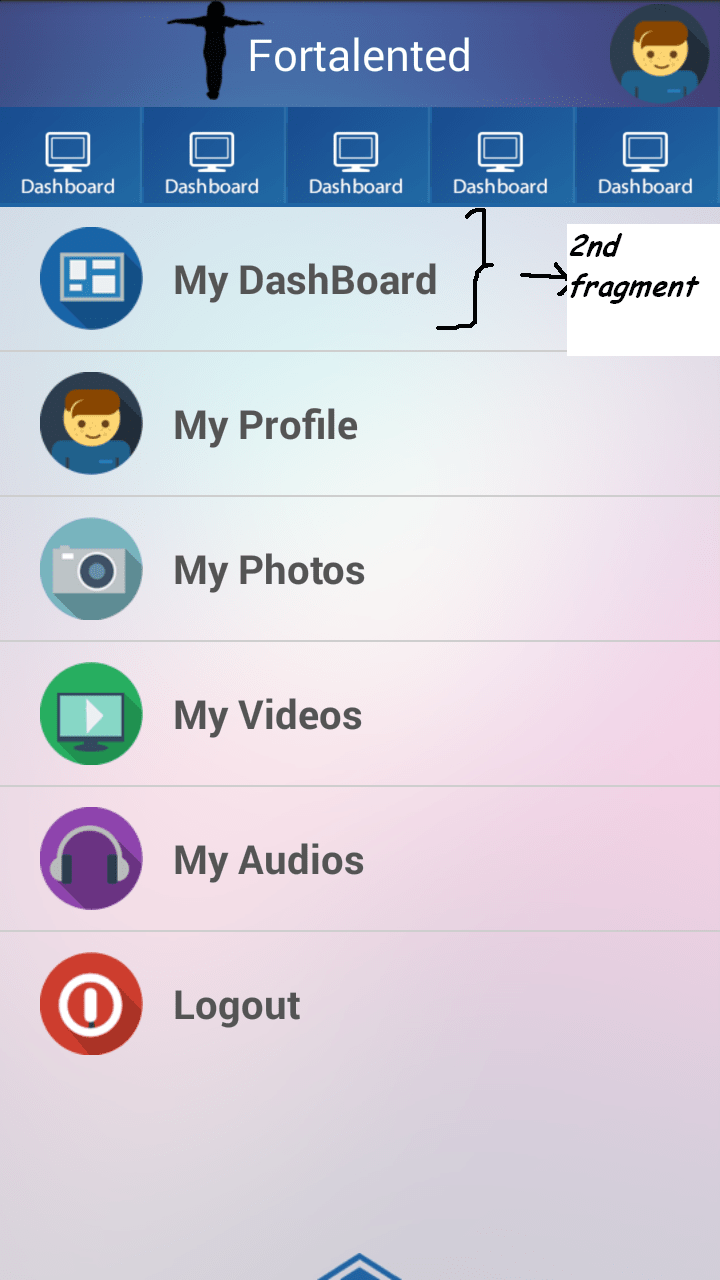Click the red power icon beside Logout
This screenshot has width=720, height=1280.
pyautogui.click(x=91, y=1003)
